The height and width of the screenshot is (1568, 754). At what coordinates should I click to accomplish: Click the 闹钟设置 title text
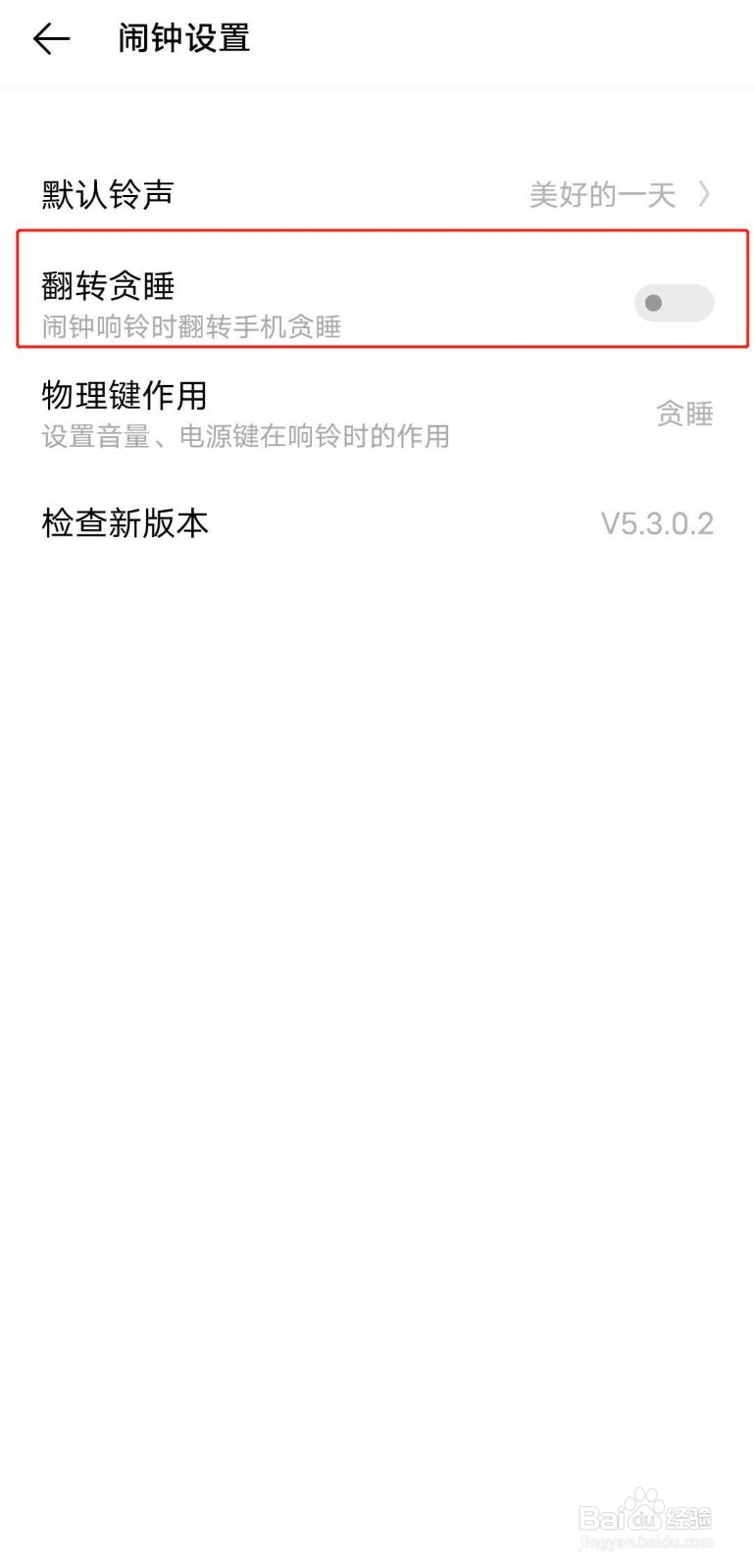182,38
